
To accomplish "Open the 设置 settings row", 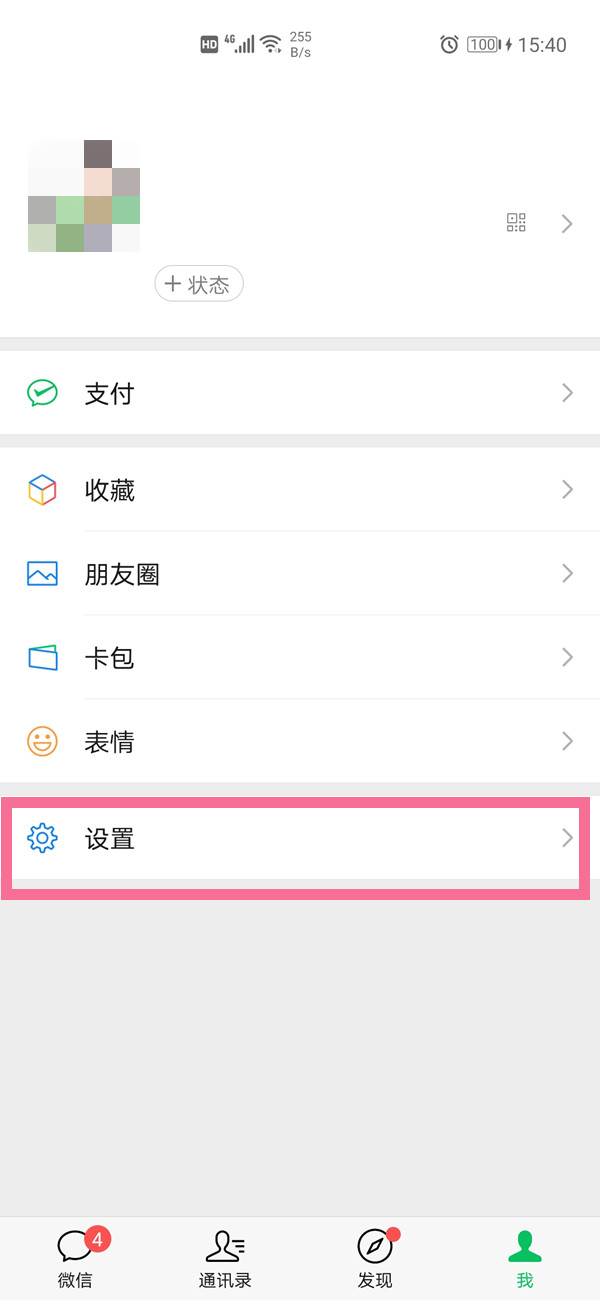I will pos(300,839).
